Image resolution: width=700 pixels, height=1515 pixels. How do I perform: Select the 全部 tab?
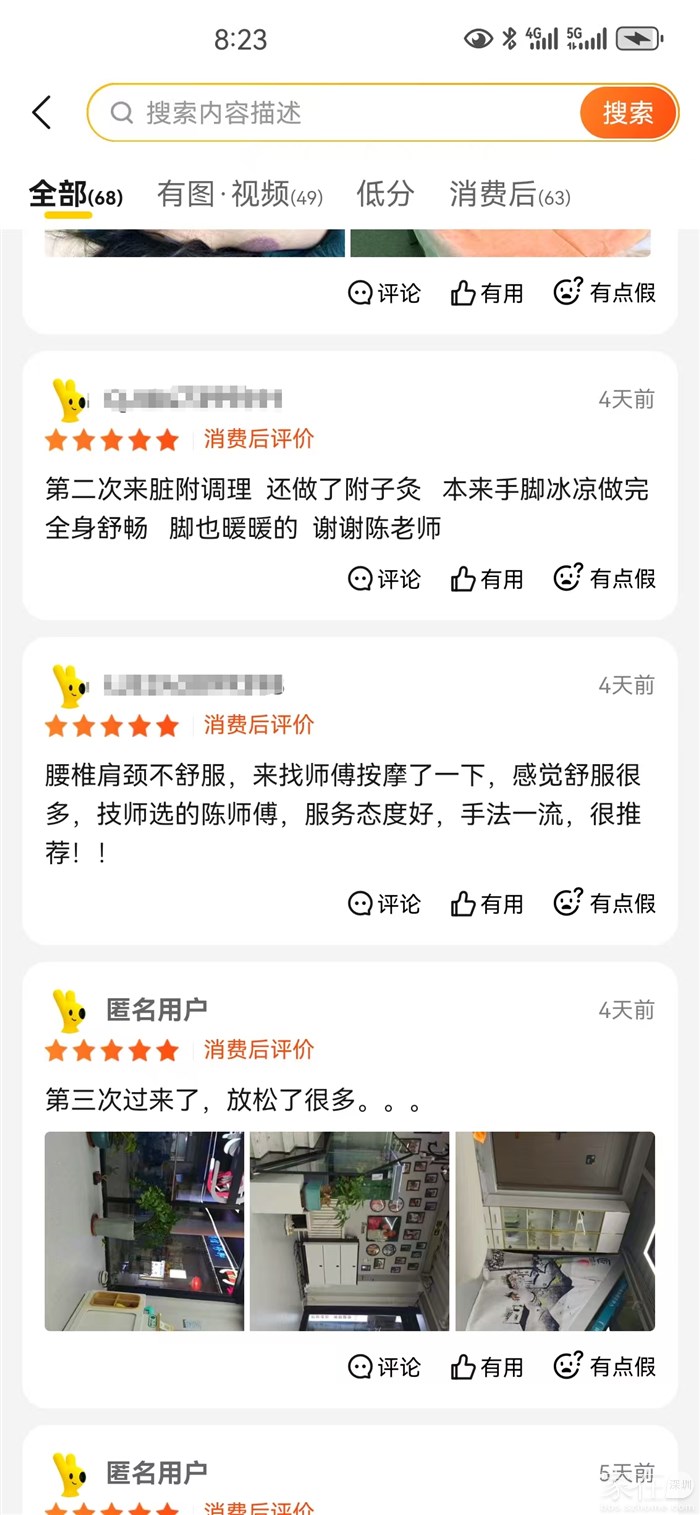[x=75, y=194]
